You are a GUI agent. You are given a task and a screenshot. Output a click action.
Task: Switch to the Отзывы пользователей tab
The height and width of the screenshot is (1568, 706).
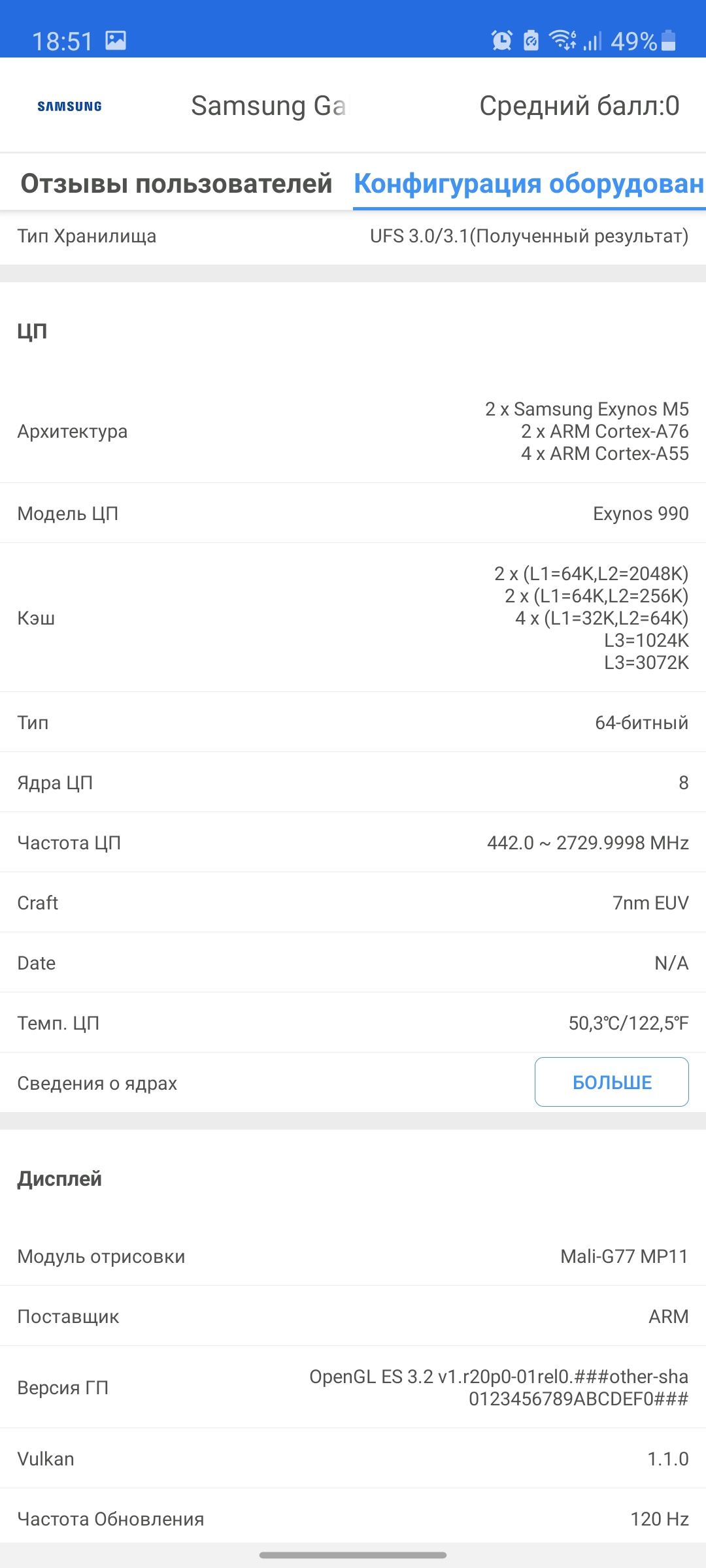pos(176,184)
